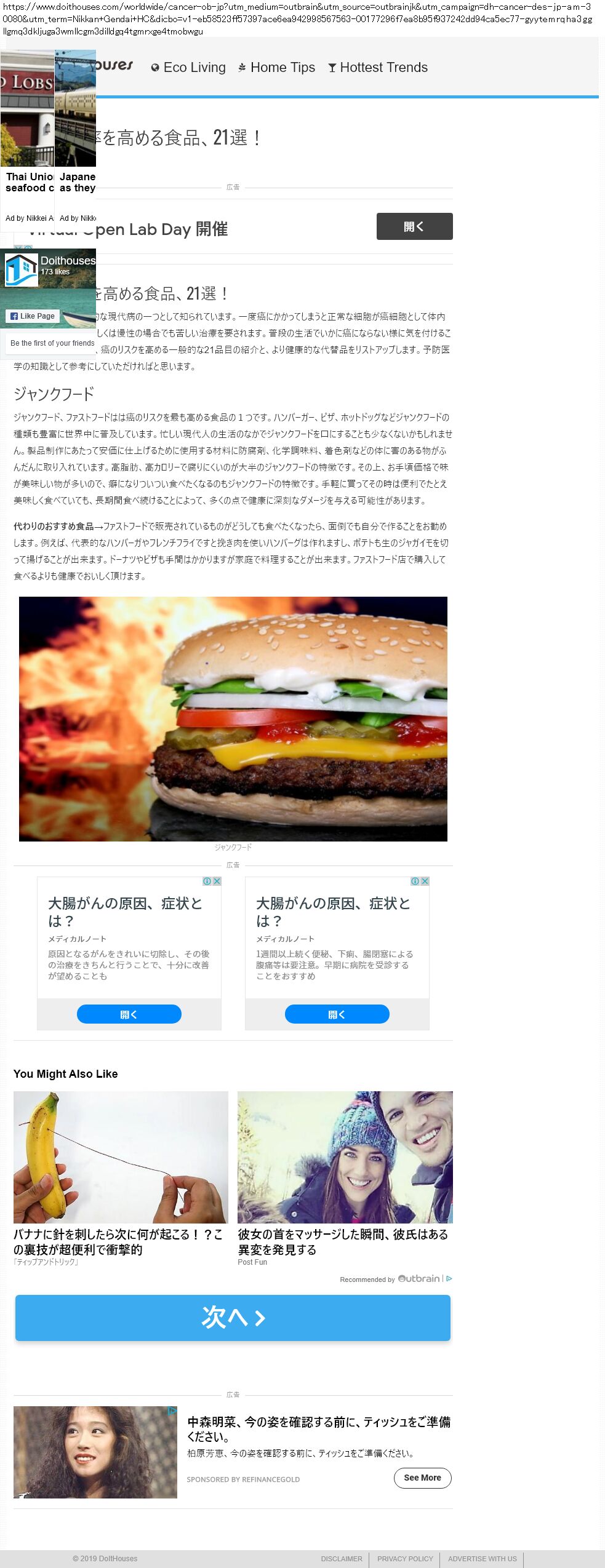Tap See More on the 中森明菜 ad
This screenshot has height=1568, width=605.
[x=422, y=1478]
